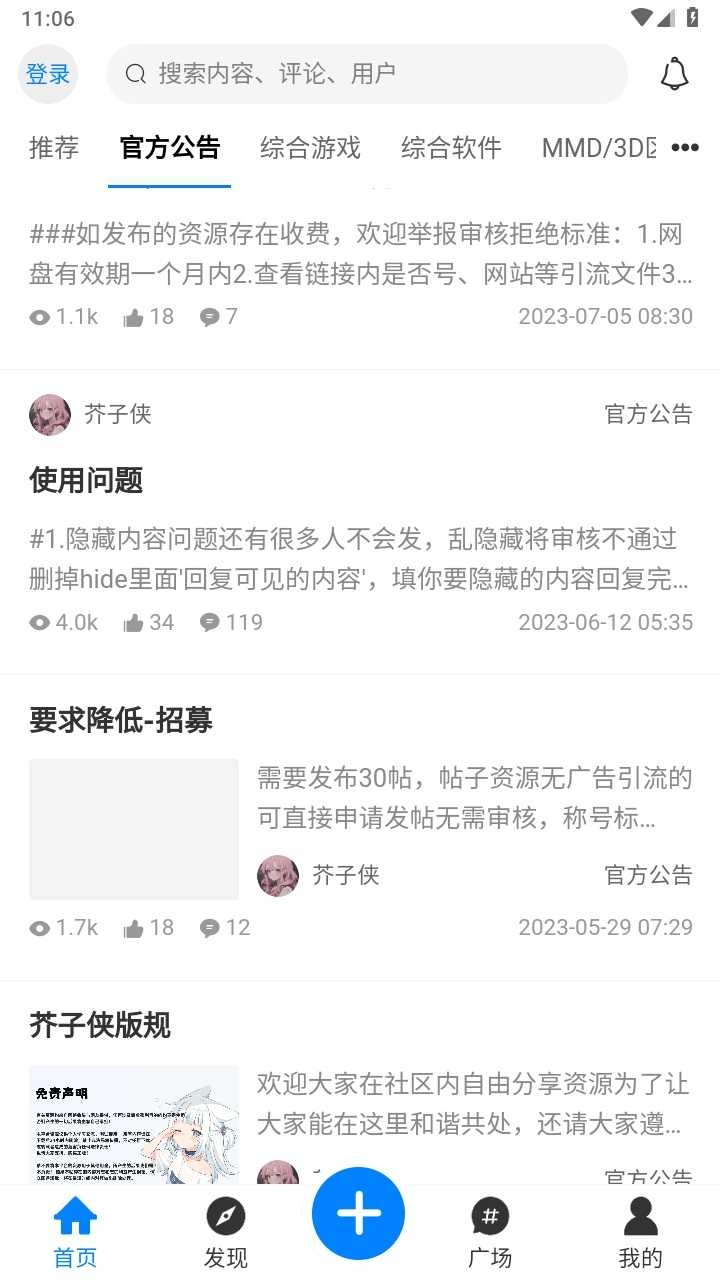Image resolution: width=720 pixels, height=1280 pixels.
Task: Tap the 登录 login button
Action: 48,74
